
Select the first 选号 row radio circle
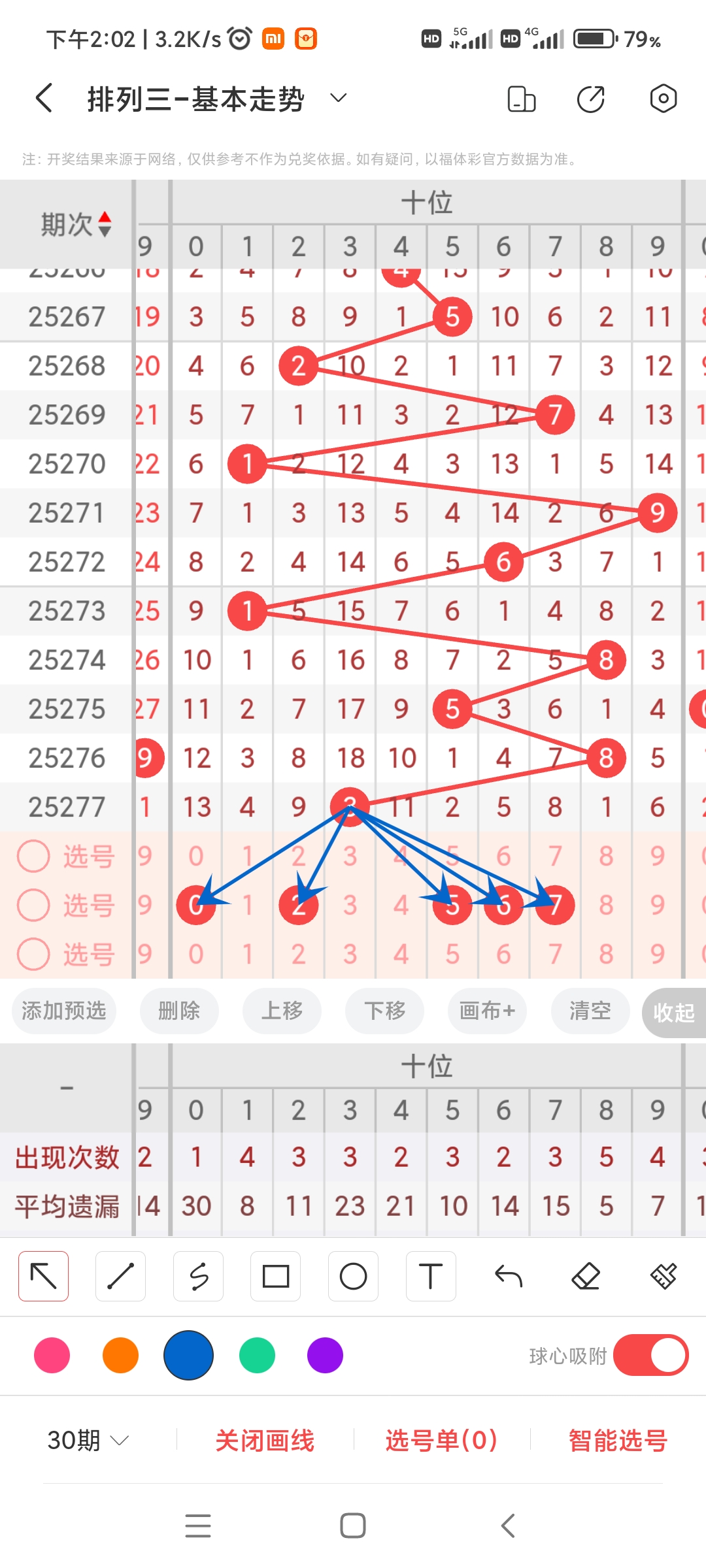click(x=34, y=856)
